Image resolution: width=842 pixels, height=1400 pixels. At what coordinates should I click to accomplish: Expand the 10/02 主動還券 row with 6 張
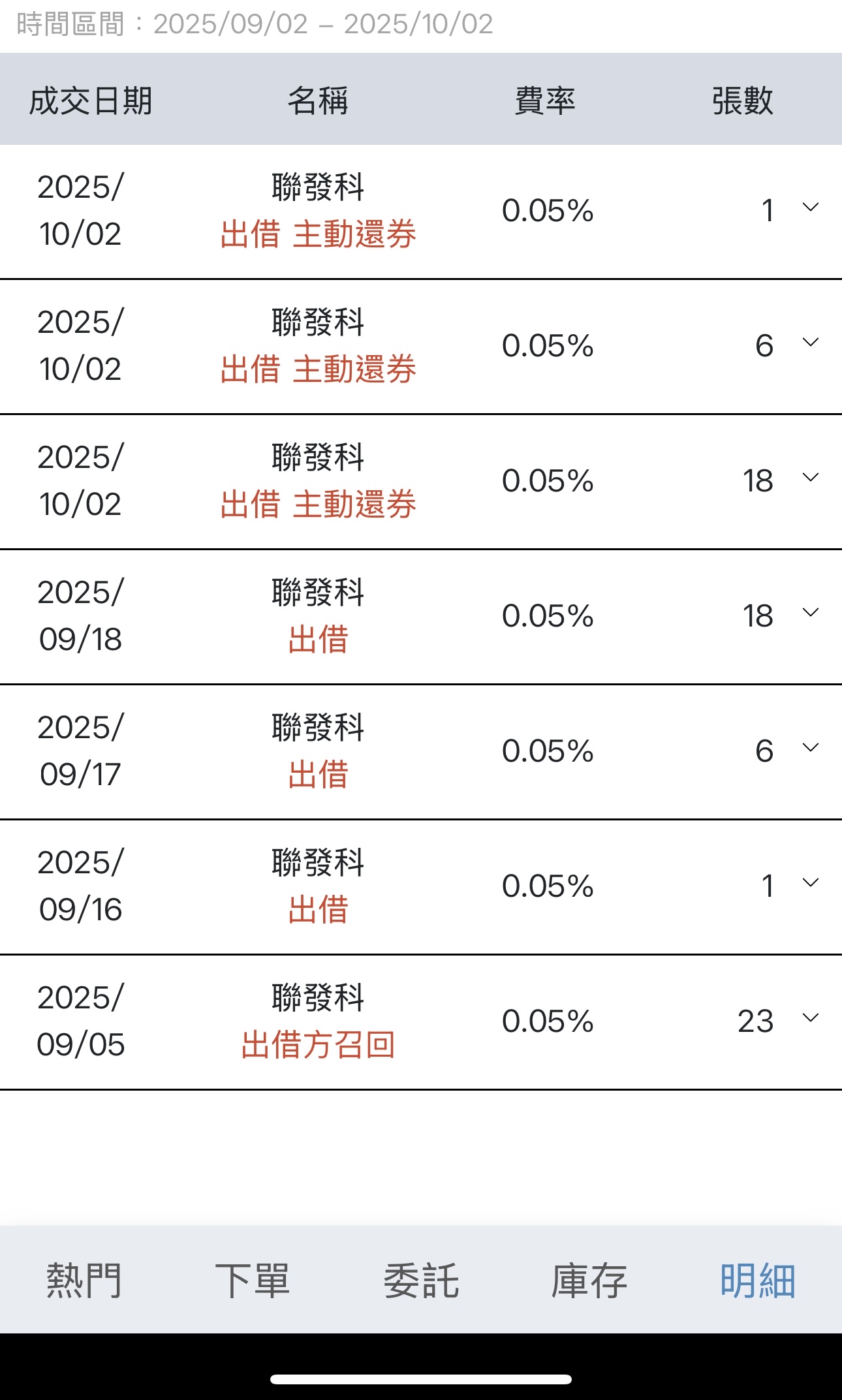tap(811, 343)
